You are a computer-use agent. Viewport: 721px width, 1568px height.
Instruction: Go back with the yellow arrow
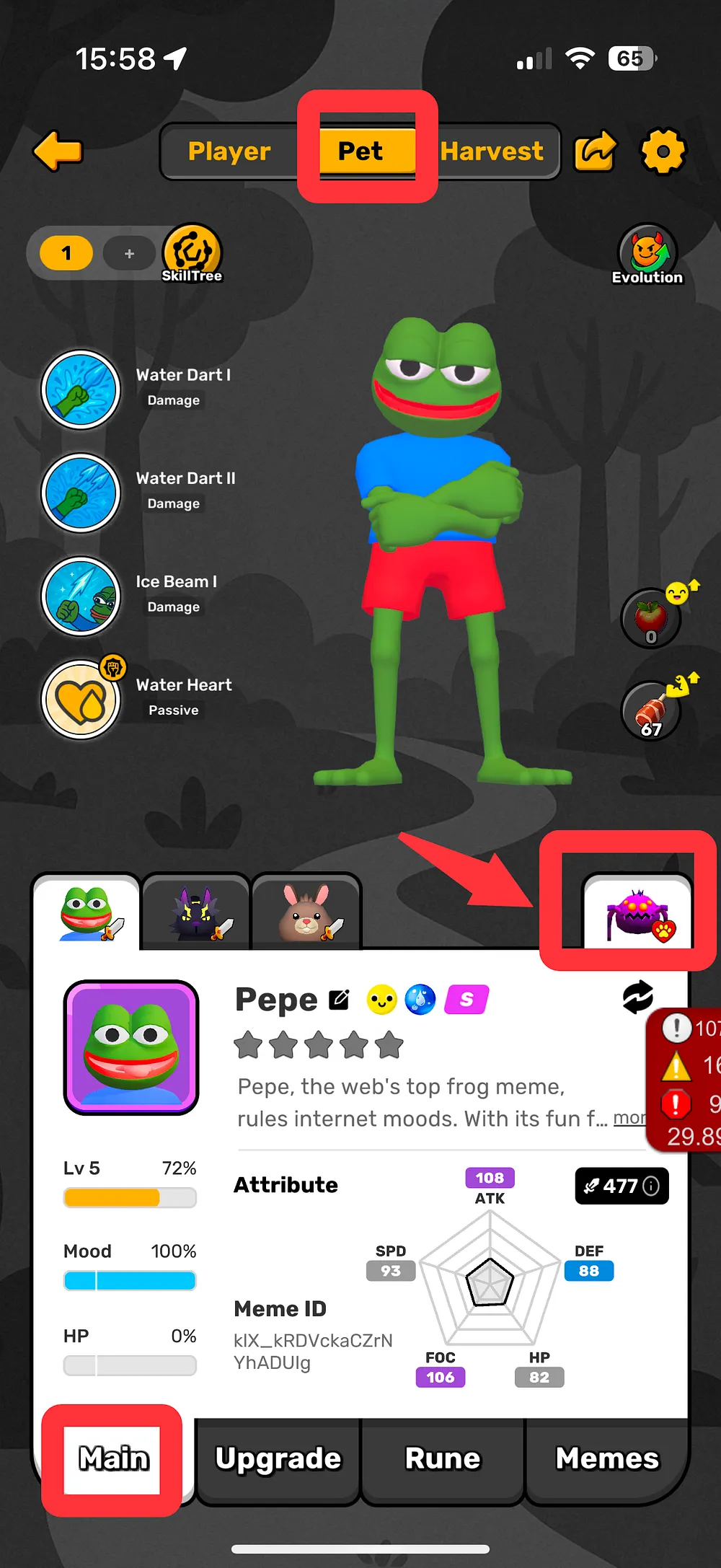click(58, 151)
